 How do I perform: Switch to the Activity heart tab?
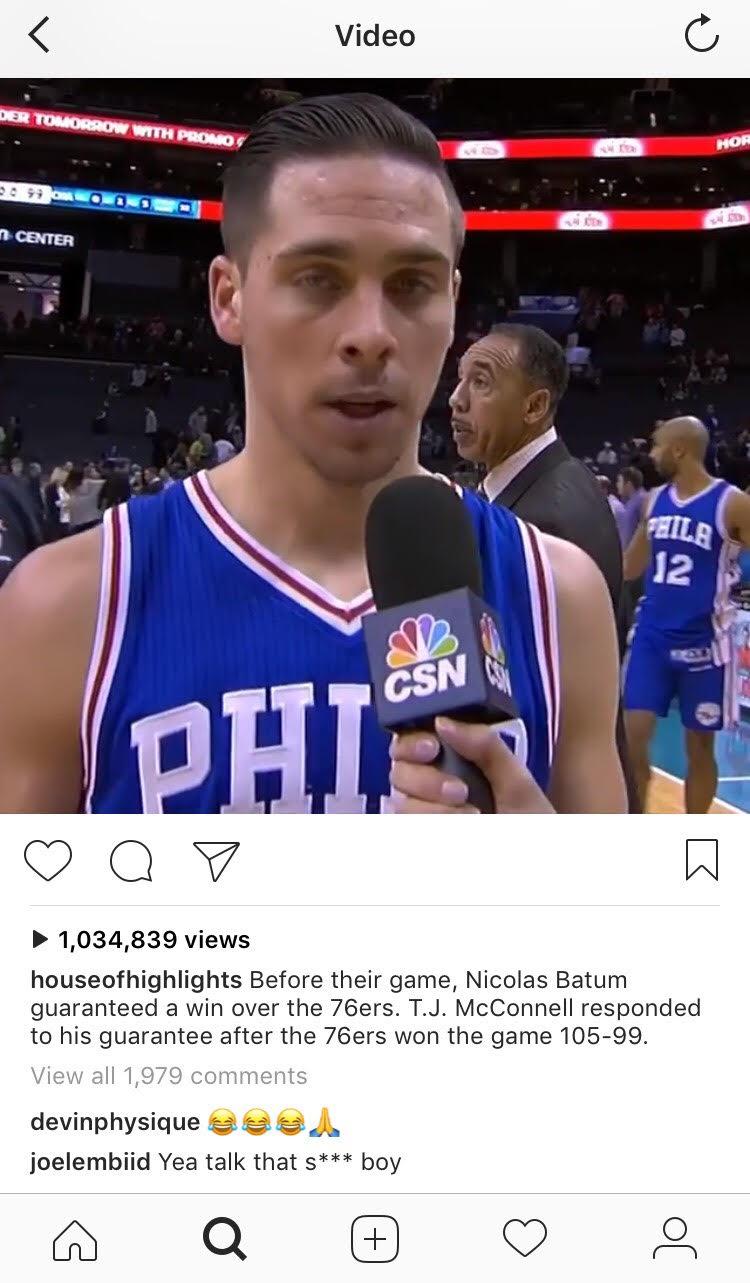[525, 1239]
